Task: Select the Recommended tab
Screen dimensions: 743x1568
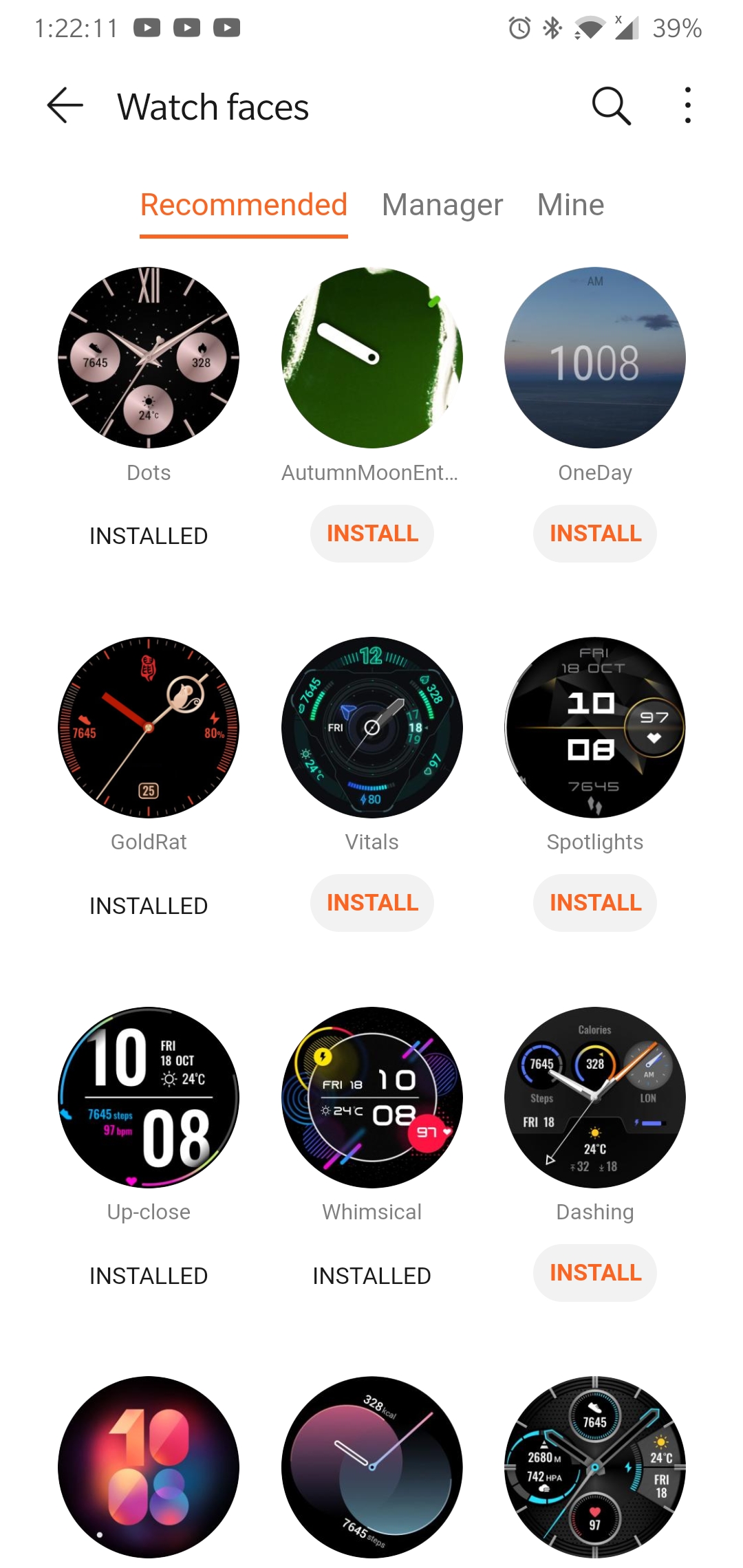Action: pos(244,205)
